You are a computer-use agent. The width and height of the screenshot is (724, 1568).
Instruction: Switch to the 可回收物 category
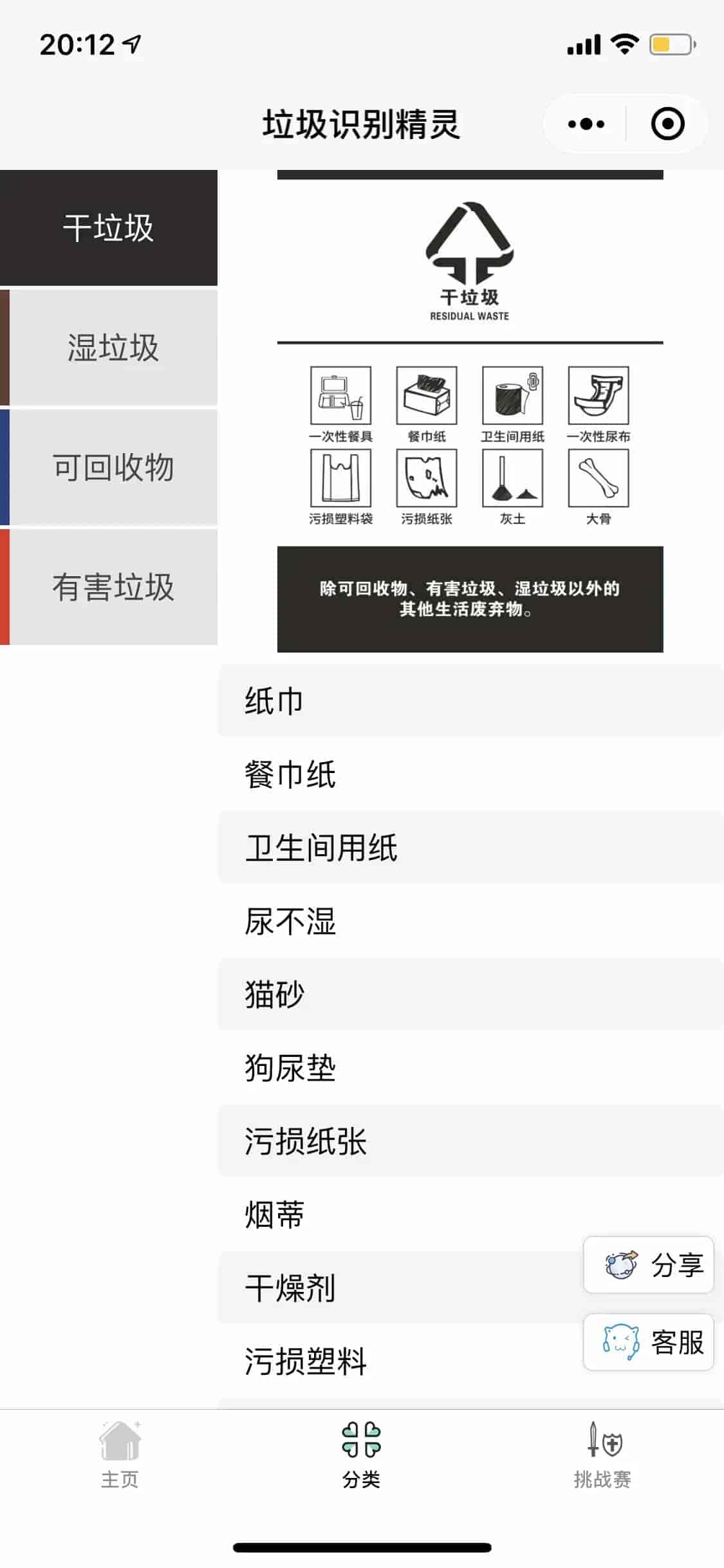pos(113,467)
